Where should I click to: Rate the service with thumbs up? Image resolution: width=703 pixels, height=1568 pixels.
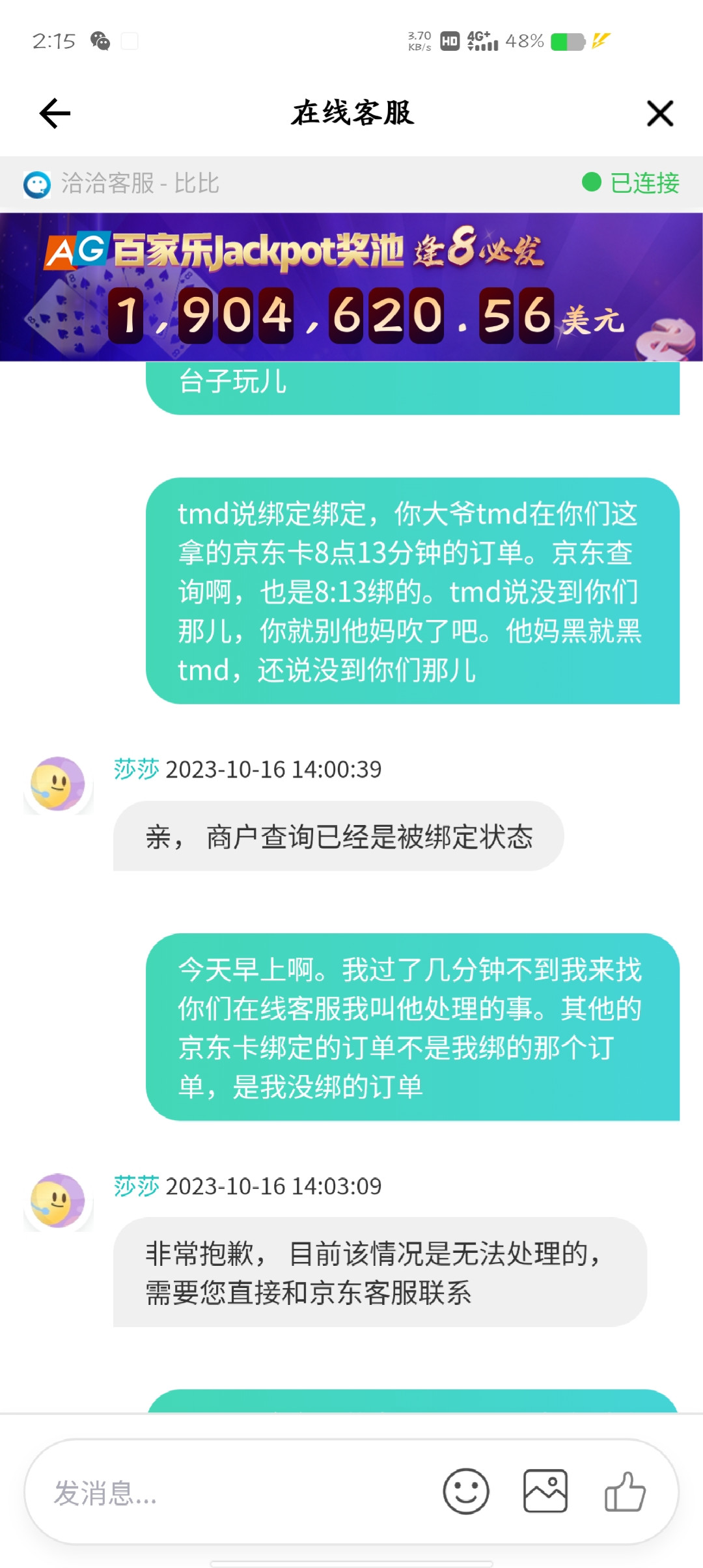pos(624,1491)
